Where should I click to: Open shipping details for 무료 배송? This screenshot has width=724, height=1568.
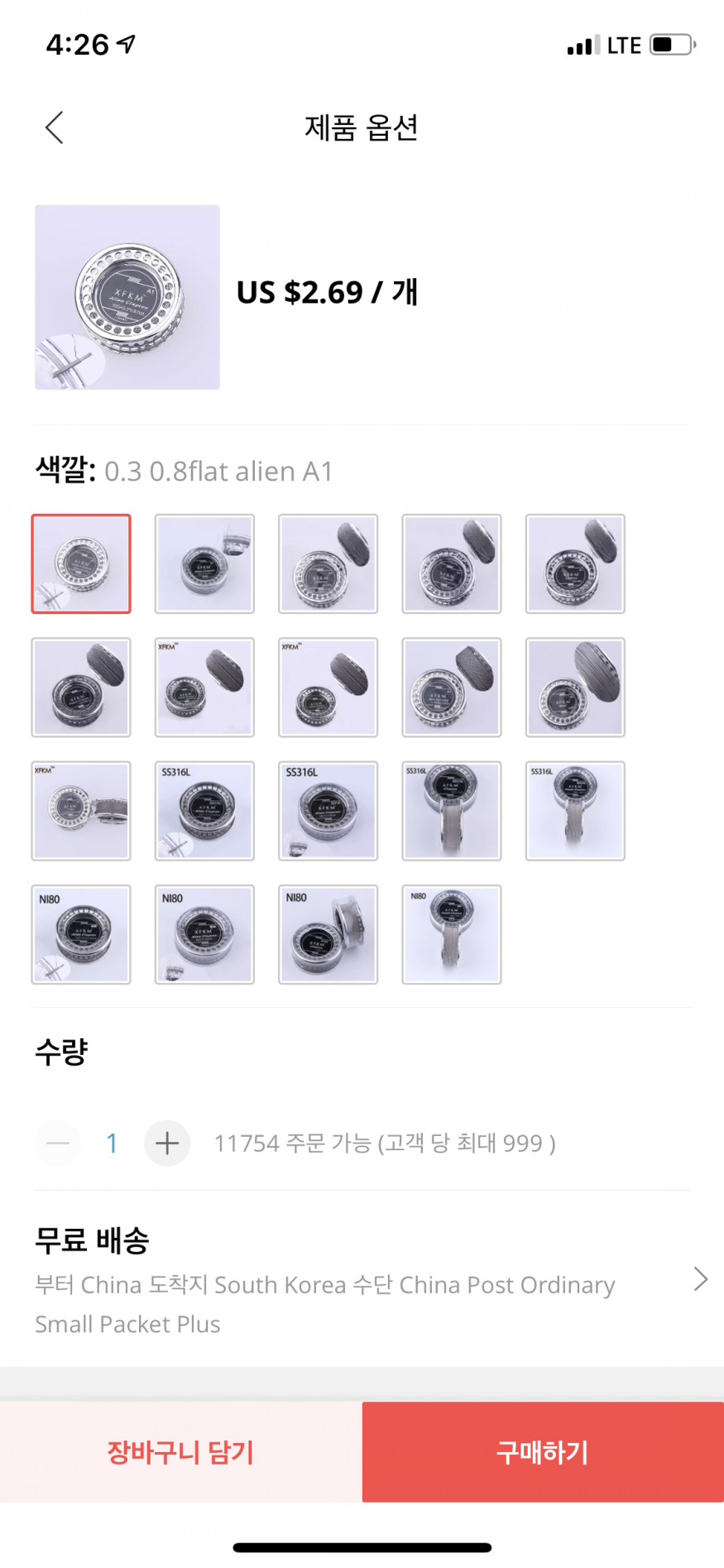pos(700,1279)
